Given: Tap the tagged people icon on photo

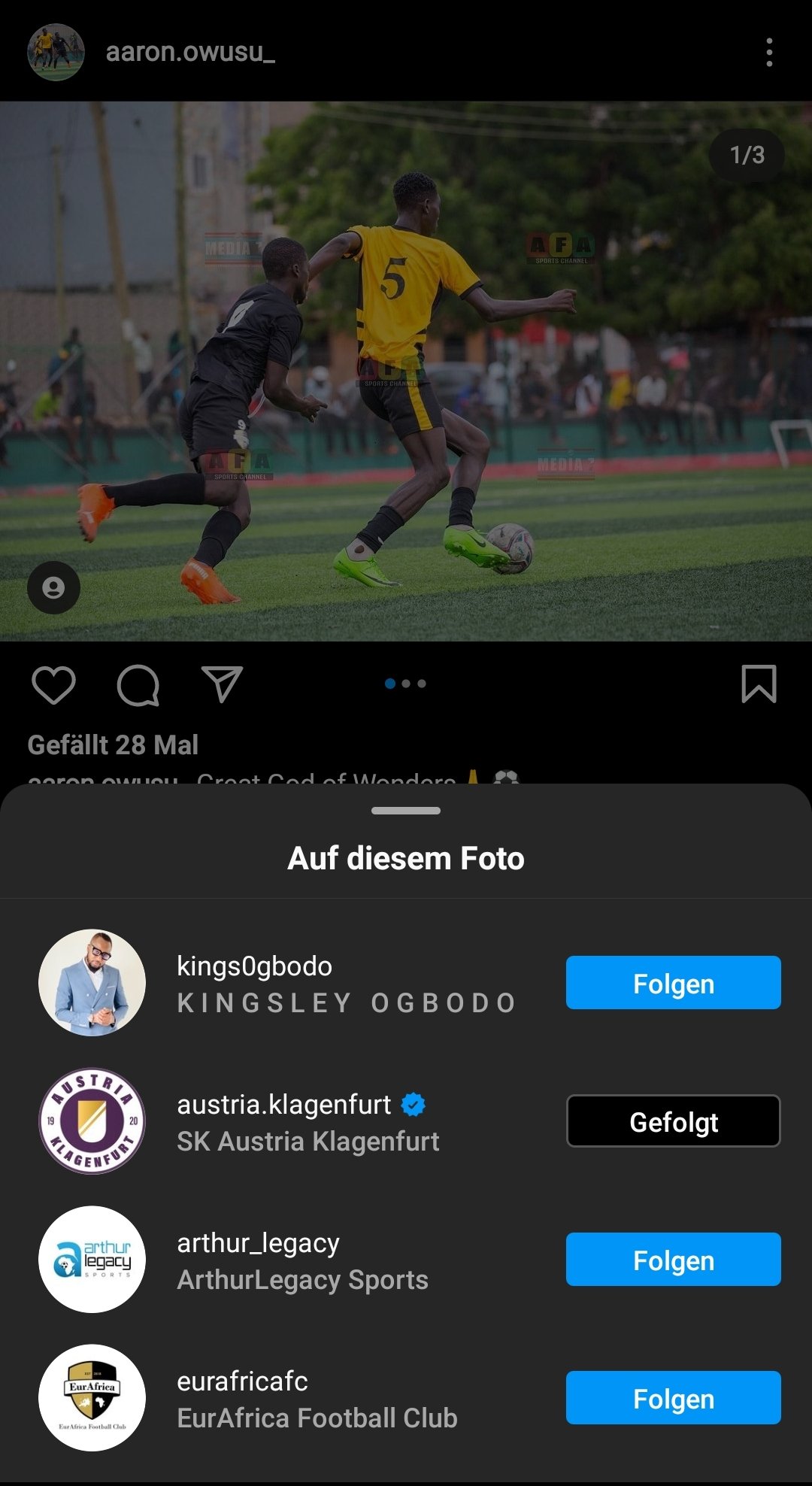Looking at the screenshot, I should (x=53, y=587).
